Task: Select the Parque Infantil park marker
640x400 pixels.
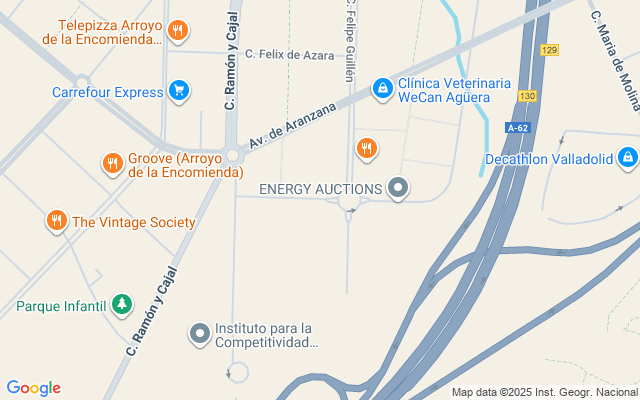Action: 121,304
